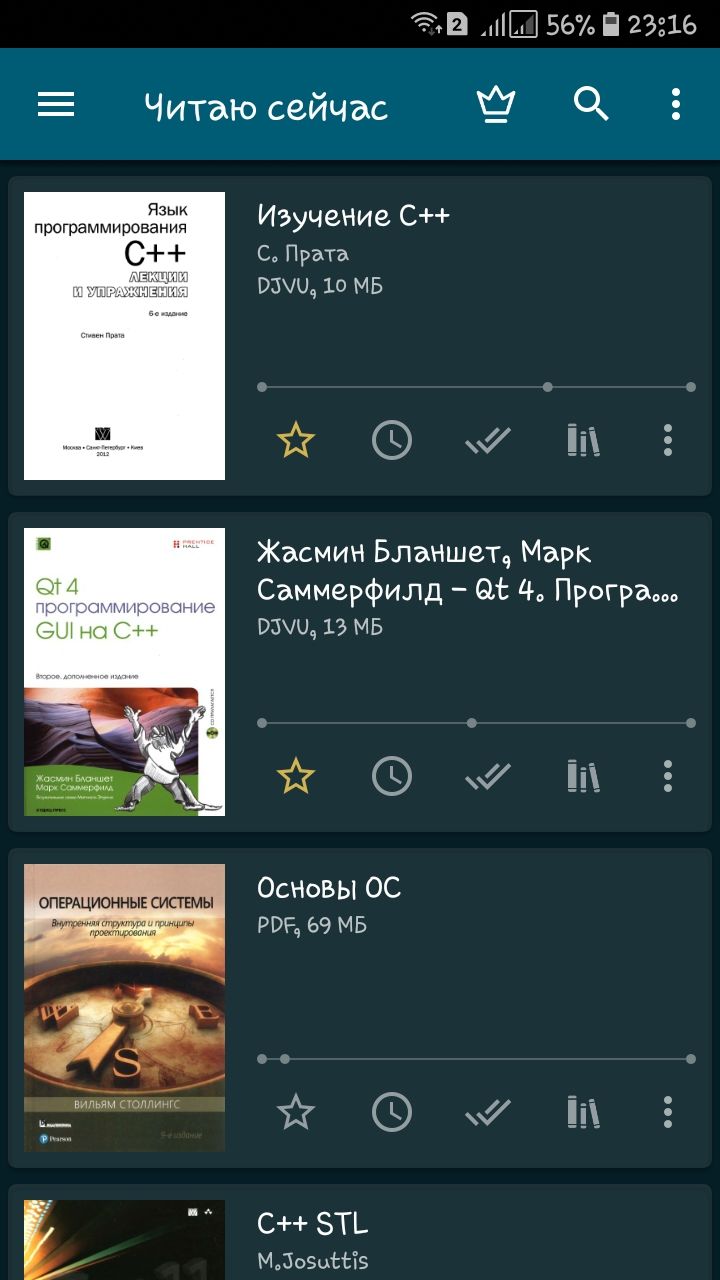This screenshot has height=1280, width=720.
Task: Open more options for Основы ОС
Action: (x=668, y=1112)
